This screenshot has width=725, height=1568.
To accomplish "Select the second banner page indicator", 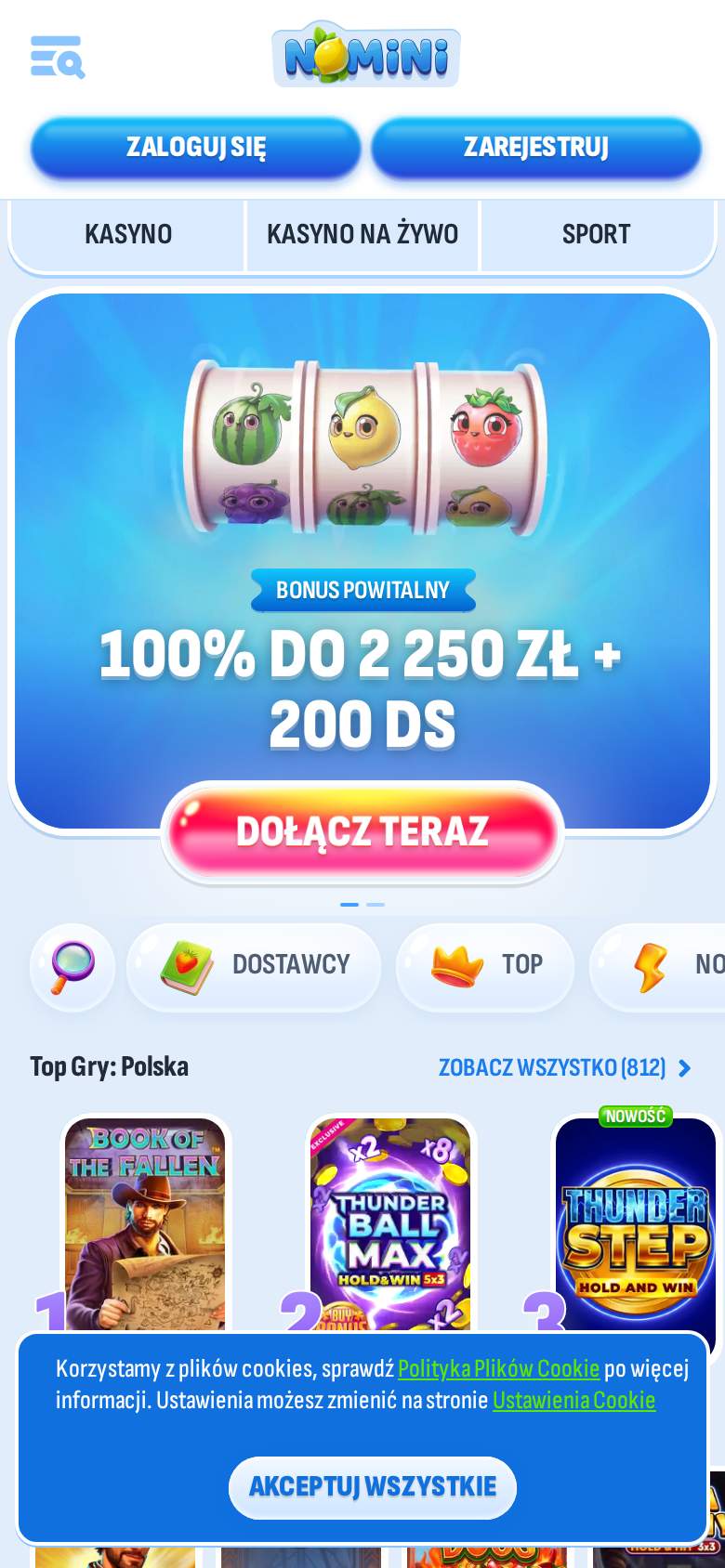I will click(376, 904).
